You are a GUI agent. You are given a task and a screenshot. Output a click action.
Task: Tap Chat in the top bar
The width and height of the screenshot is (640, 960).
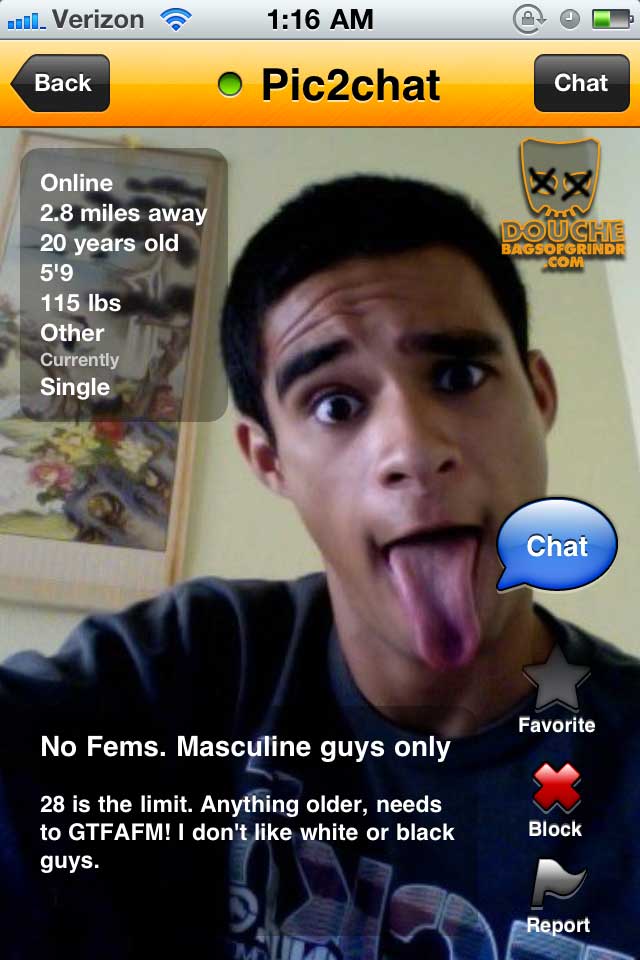pyautogui.click(x=580, y=83)
